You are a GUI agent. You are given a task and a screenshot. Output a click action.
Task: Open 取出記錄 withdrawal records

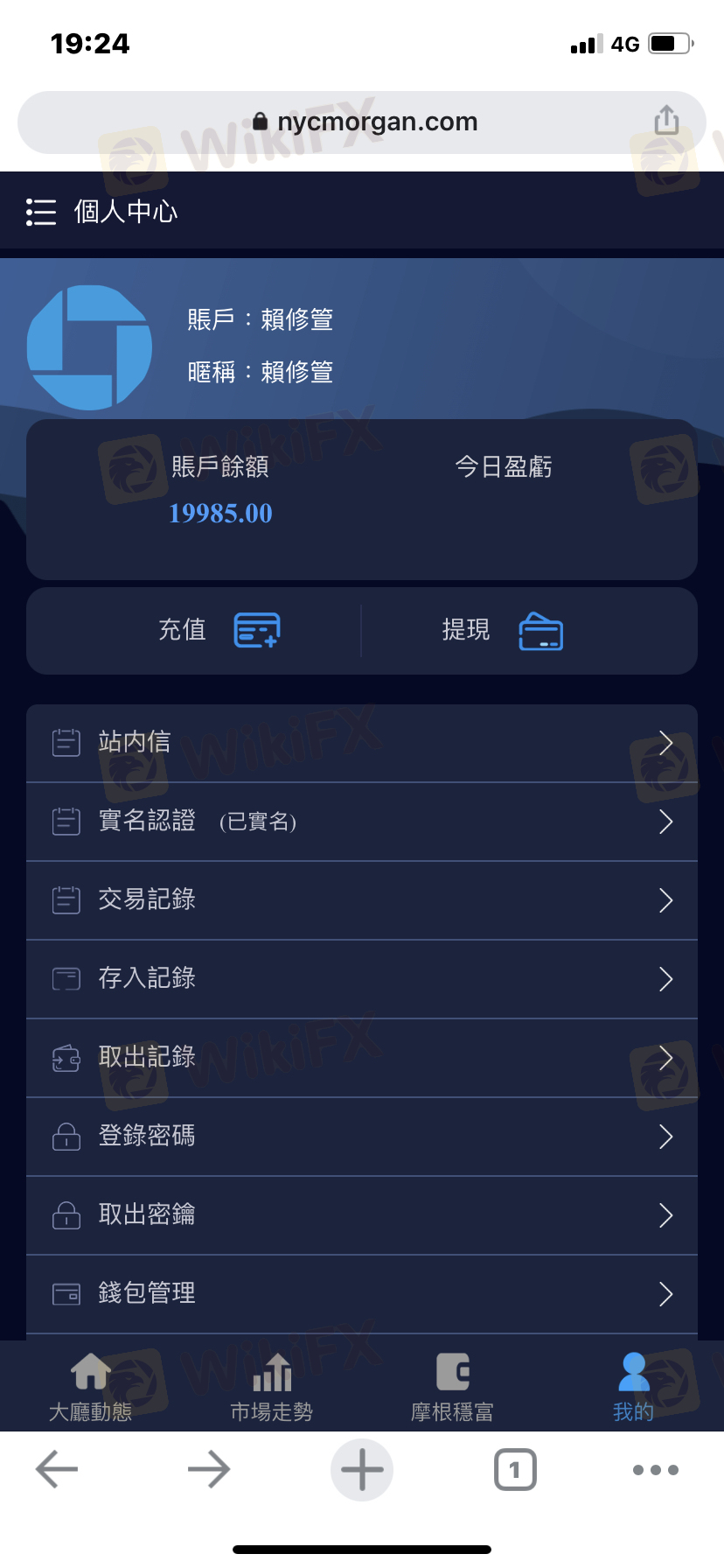tap(362, 1058)
